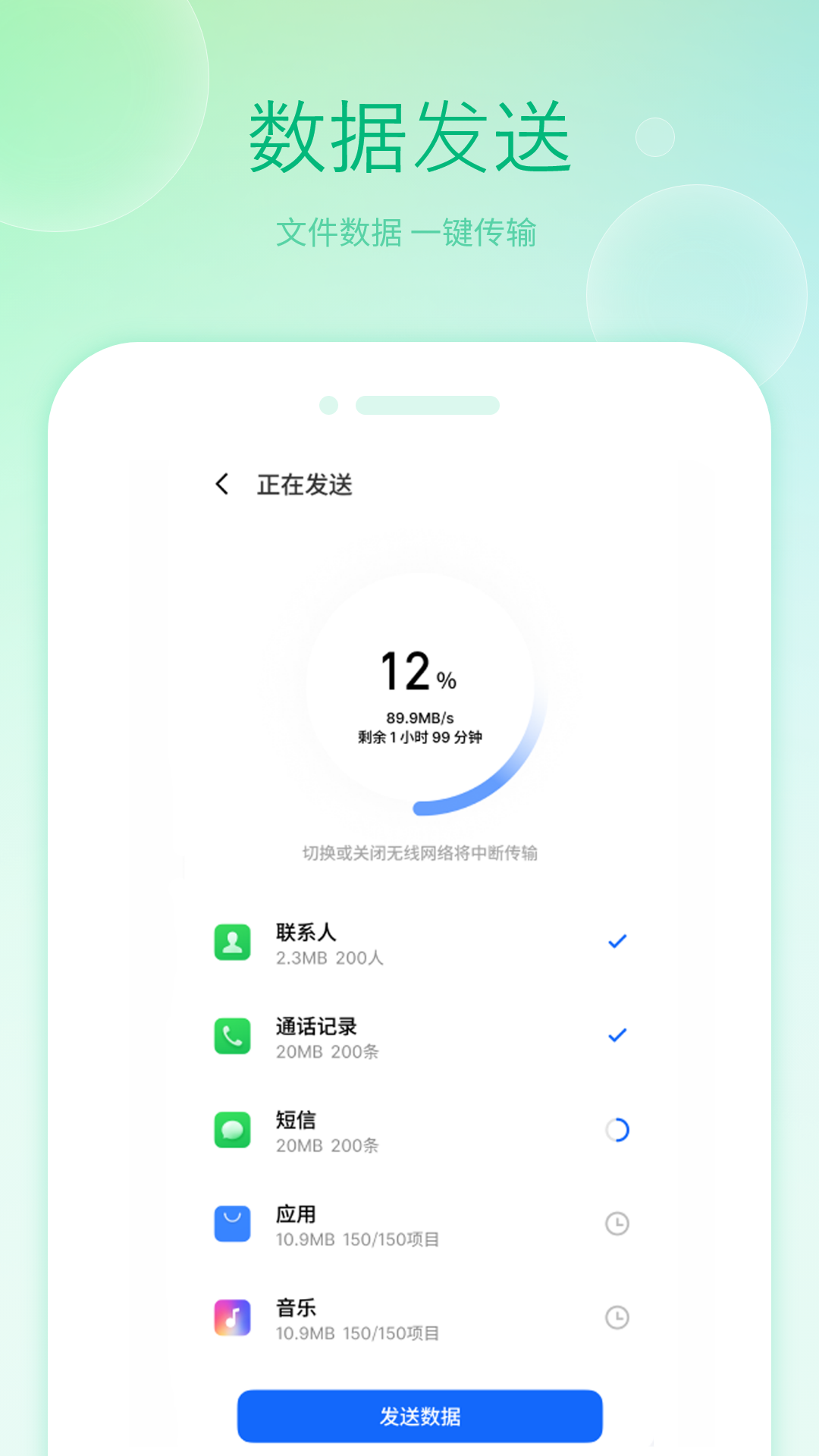The image size is (819, 1456).
Task: Toggle the checkmark beside 通话记录
Action: tap(618, 1034)
